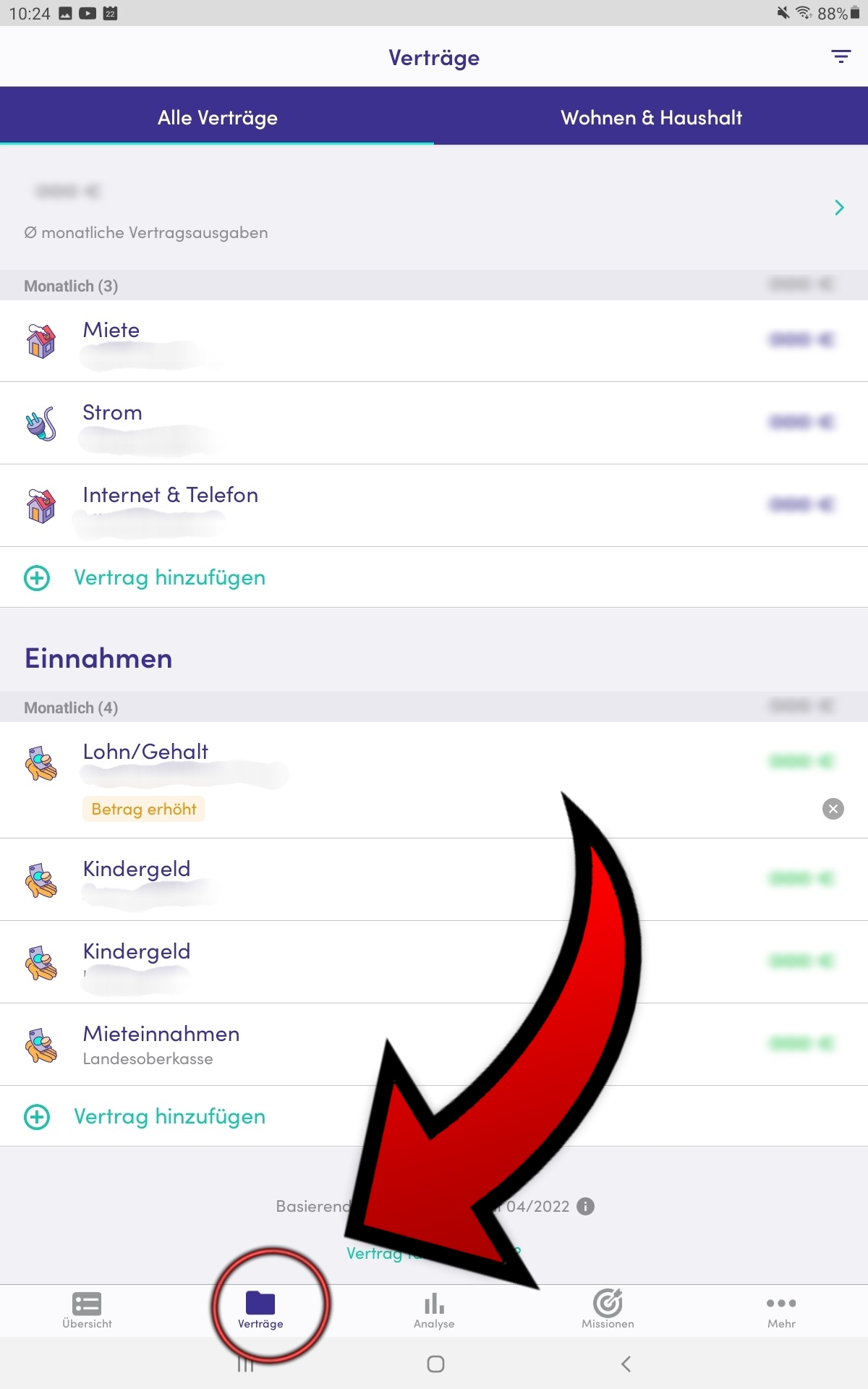868x1389 pixels.
Task: Show info about the 04/2022 data basis
Action: tap(586, 1206)
